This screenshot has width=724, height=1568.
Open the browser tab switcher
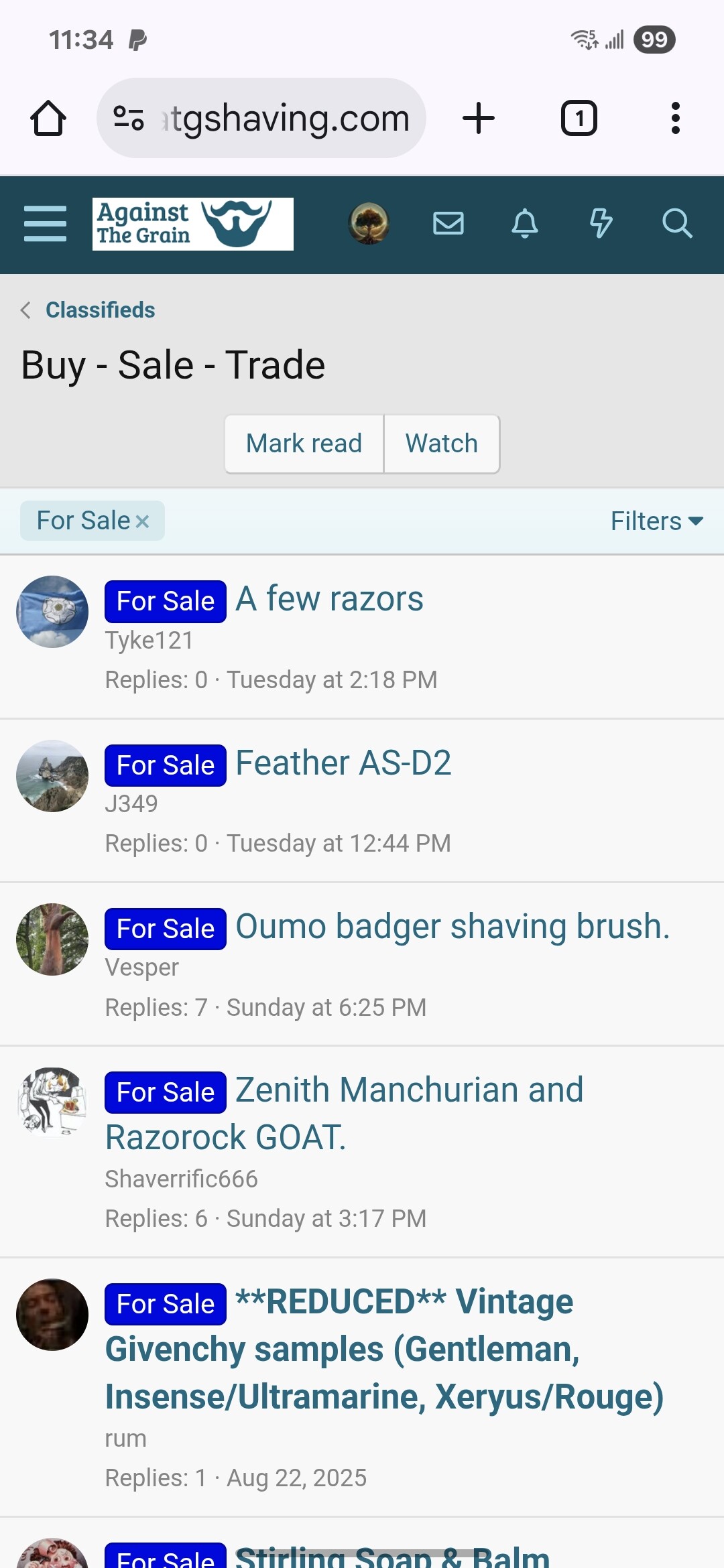coord(579,119)
